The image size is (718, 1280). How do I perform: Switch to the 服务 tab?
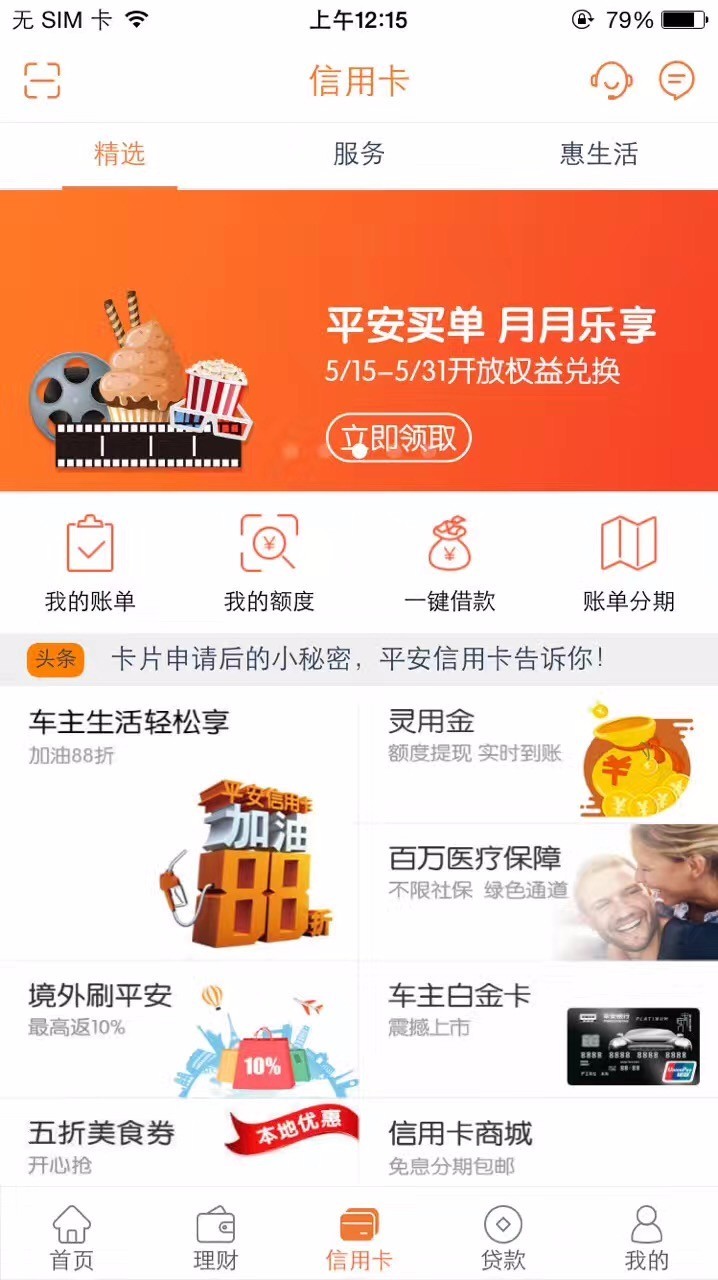[x=359, y=154]
